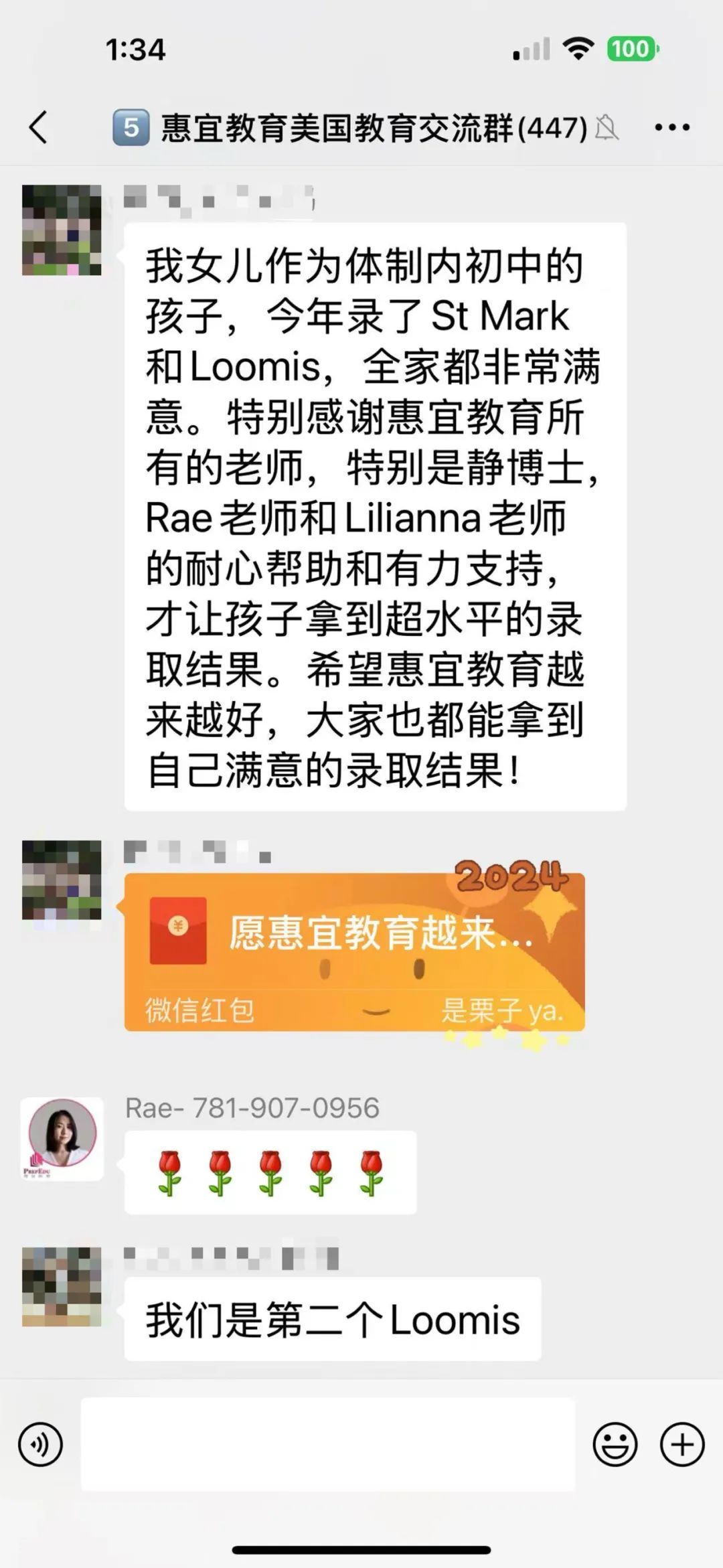Open Rae's profile avatar
Viewport: 723px width, 1568px height.
[x=62, y=1138]
